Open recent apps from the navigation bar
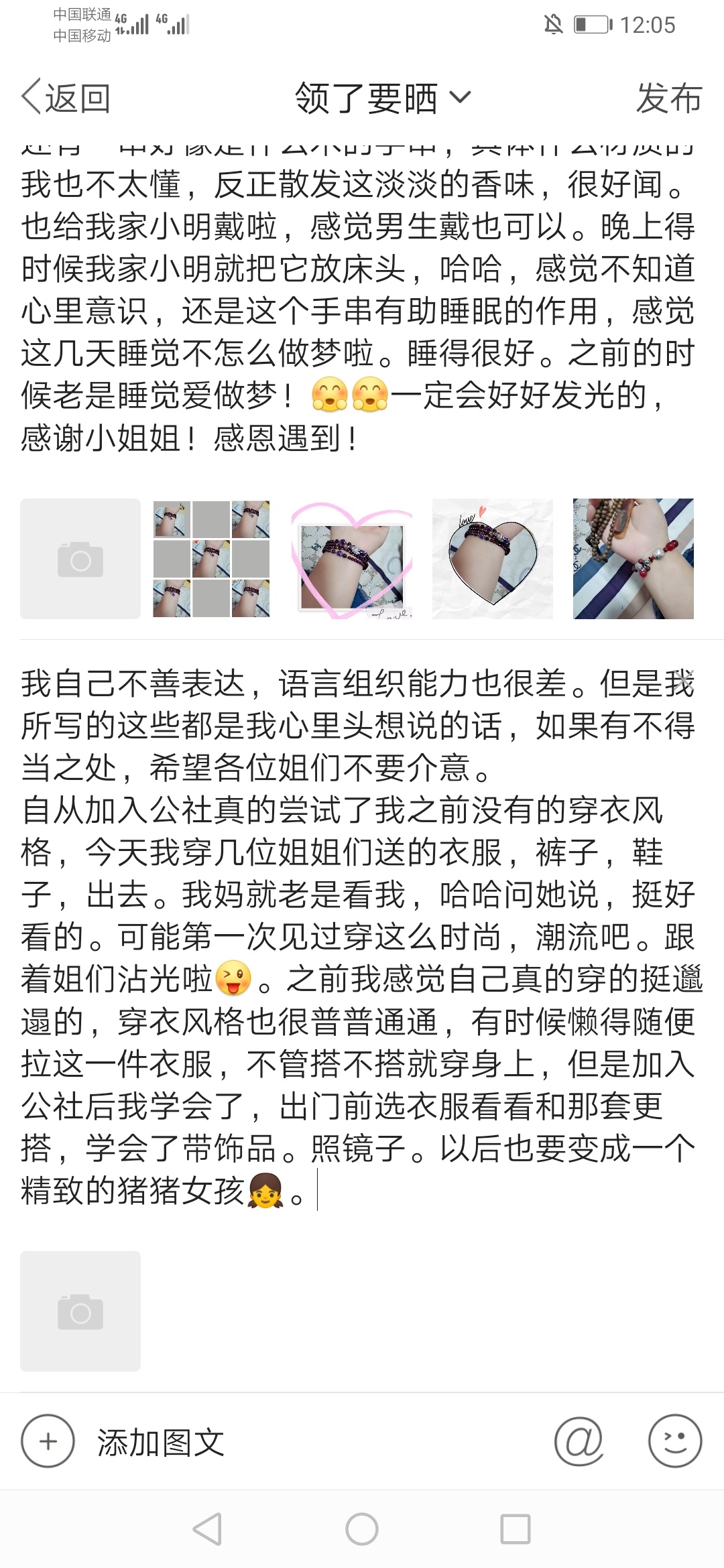 click(516, 1530)
